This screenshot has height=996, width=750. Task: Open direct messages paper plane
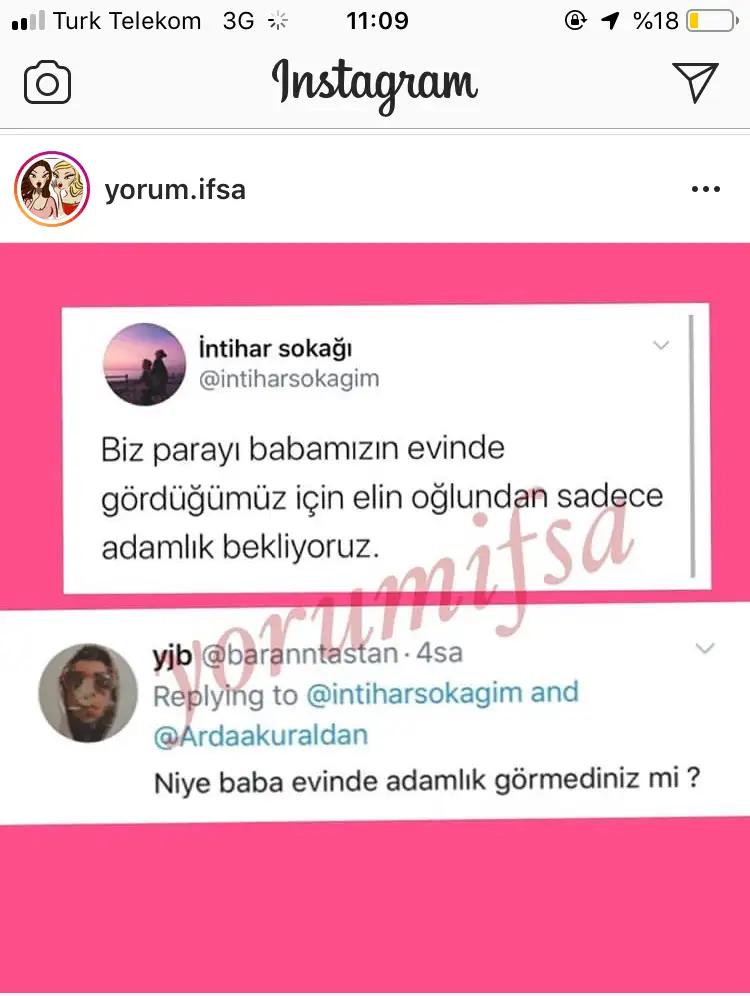[694, 83]
